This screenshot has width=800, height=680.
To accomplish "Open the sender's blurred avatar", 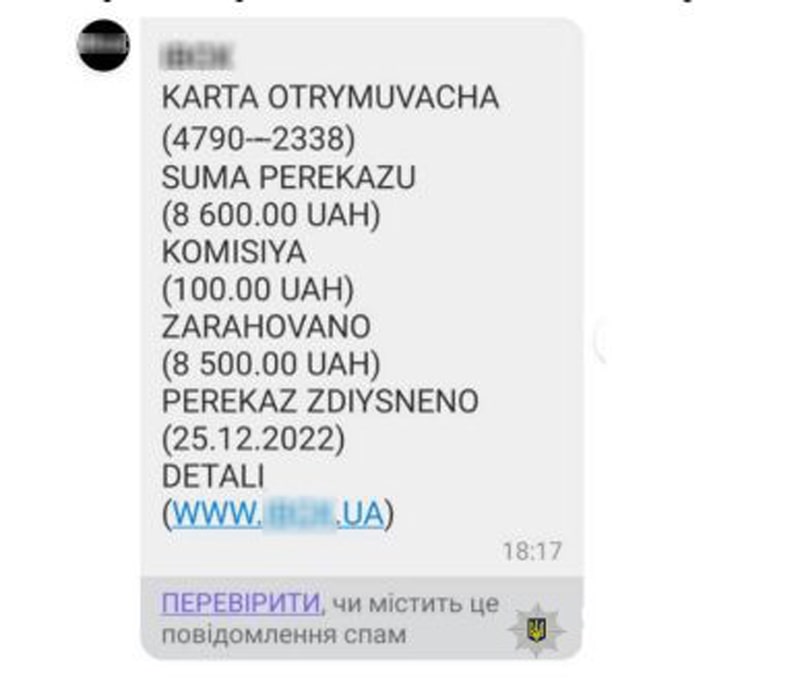I will point(104,44).
